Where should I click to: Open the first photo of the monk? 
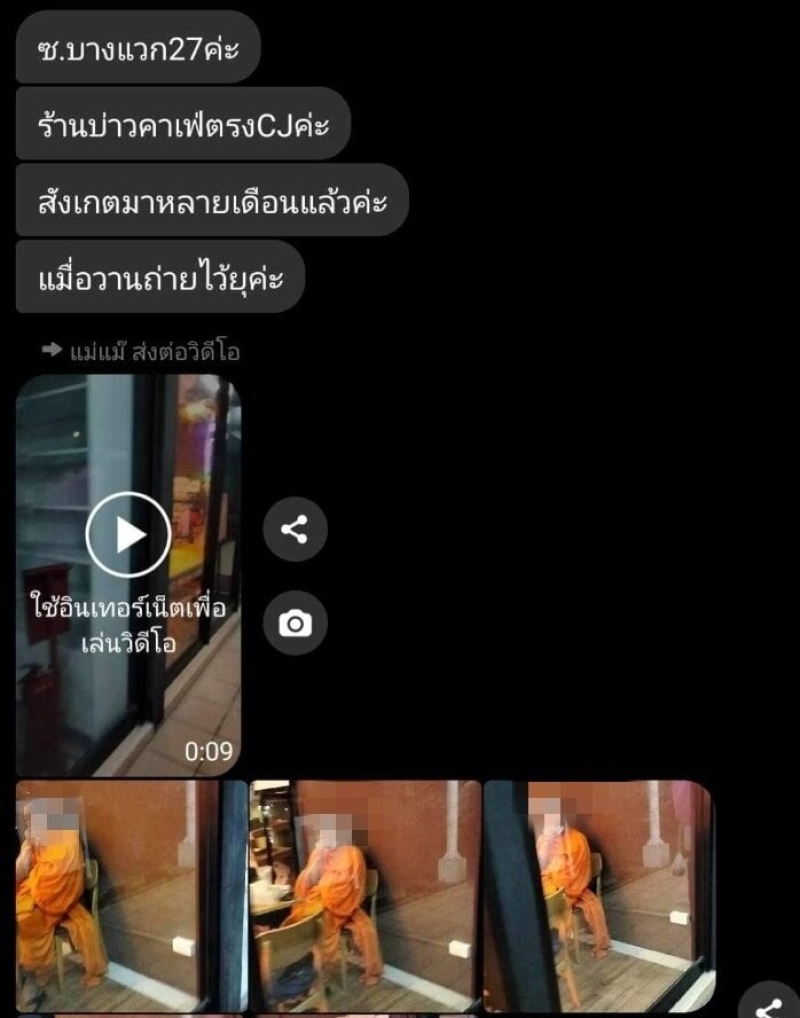(x=116, y=895)
